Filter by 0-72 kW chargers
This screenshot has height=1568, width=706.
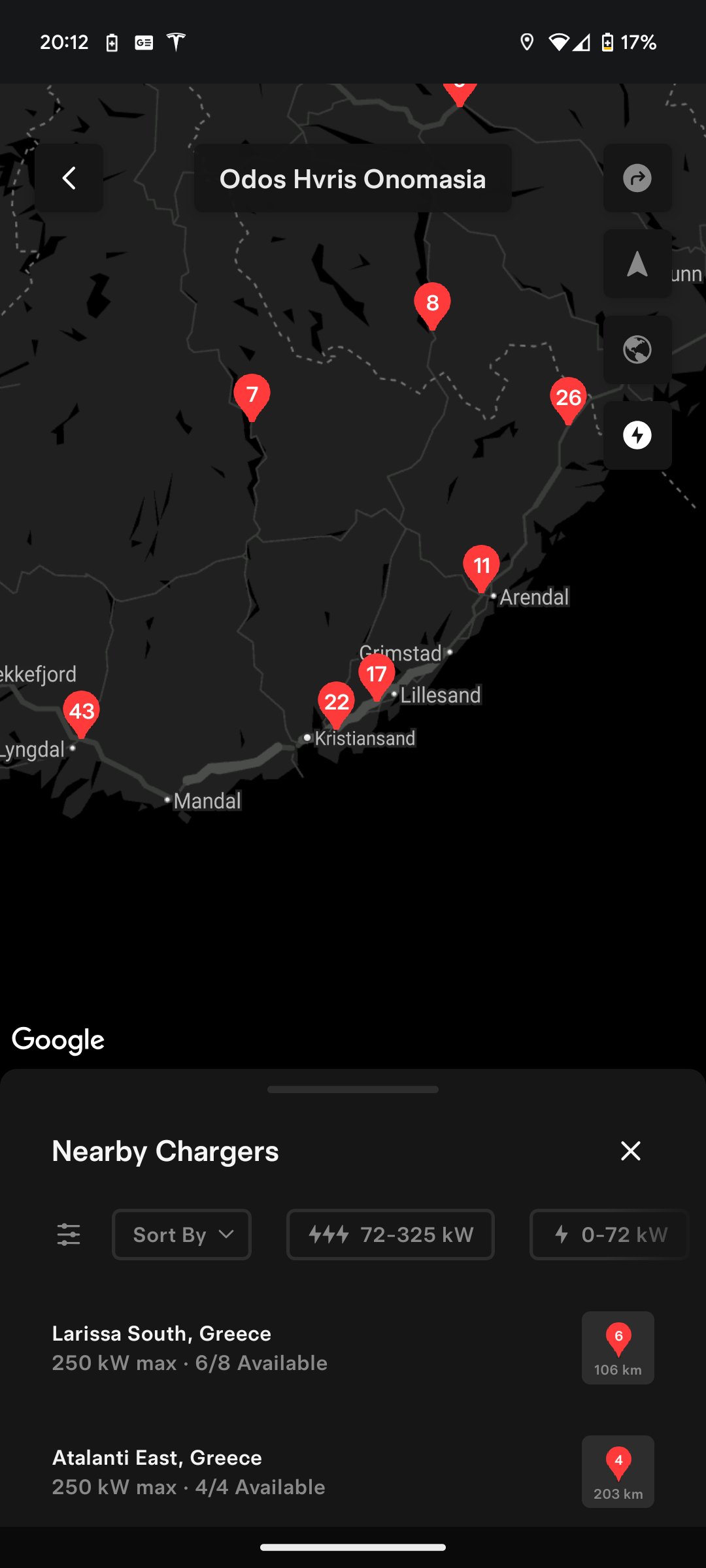click(x=609, y=1235)
